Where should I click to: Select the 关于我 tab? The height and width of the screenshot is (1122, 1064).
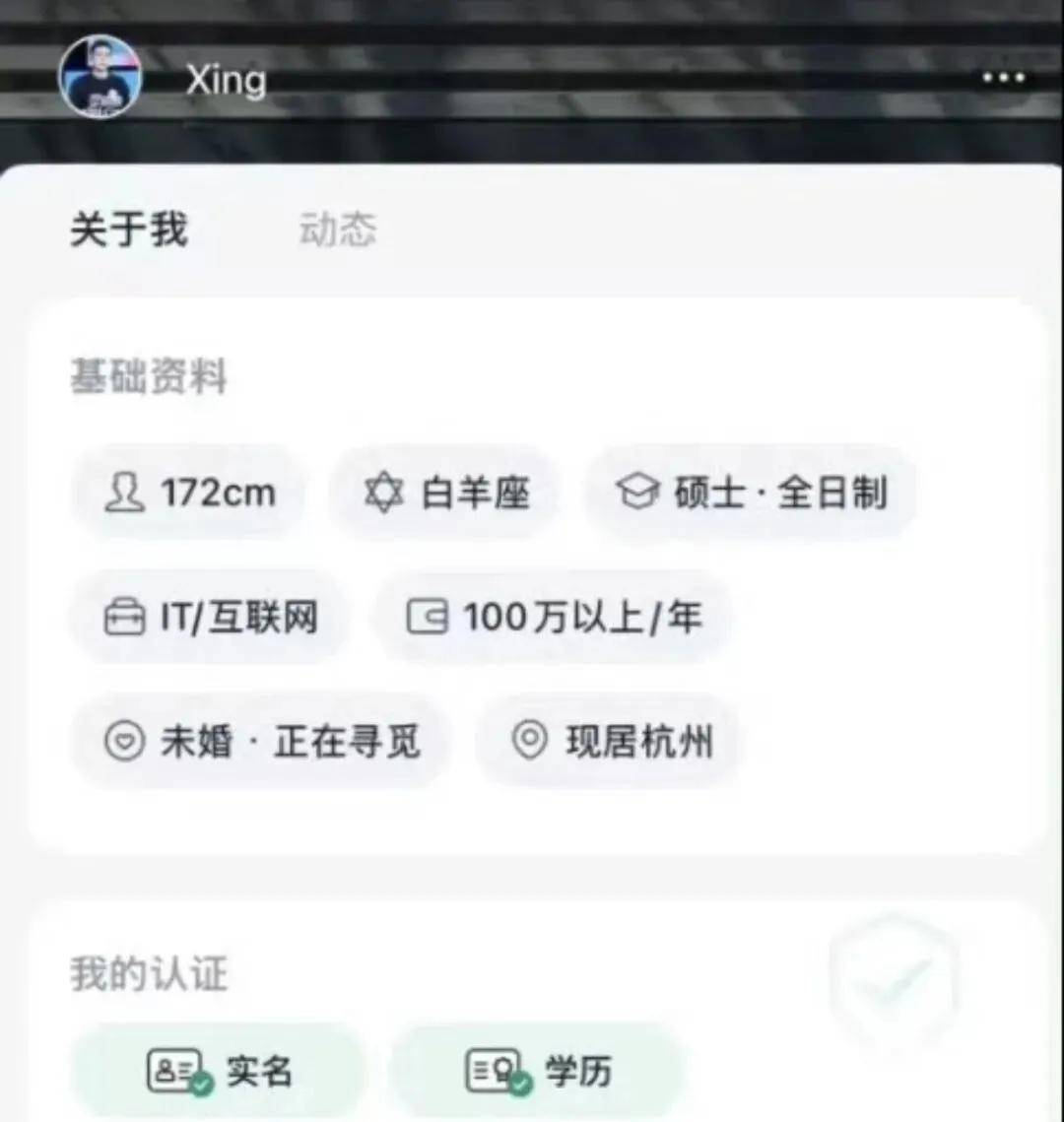[128, 230]
